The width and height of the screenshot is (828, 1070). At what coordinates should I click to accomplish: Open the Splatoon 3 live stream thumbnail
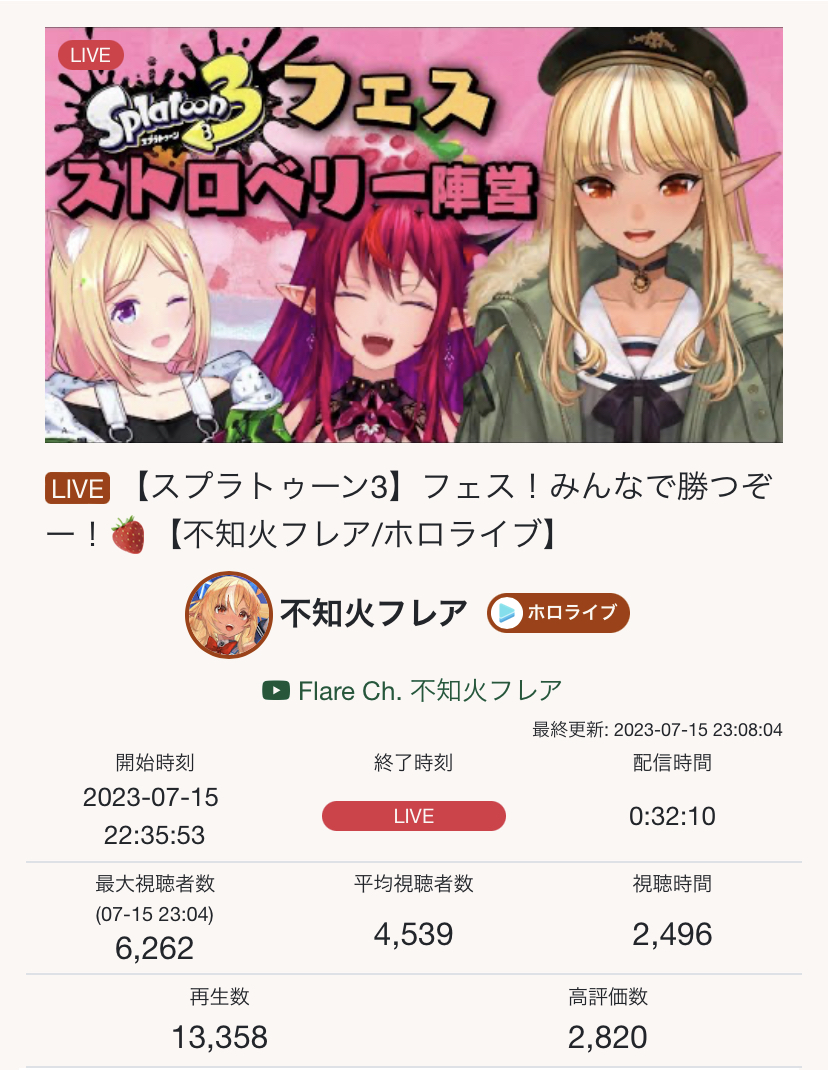[413, 234]
